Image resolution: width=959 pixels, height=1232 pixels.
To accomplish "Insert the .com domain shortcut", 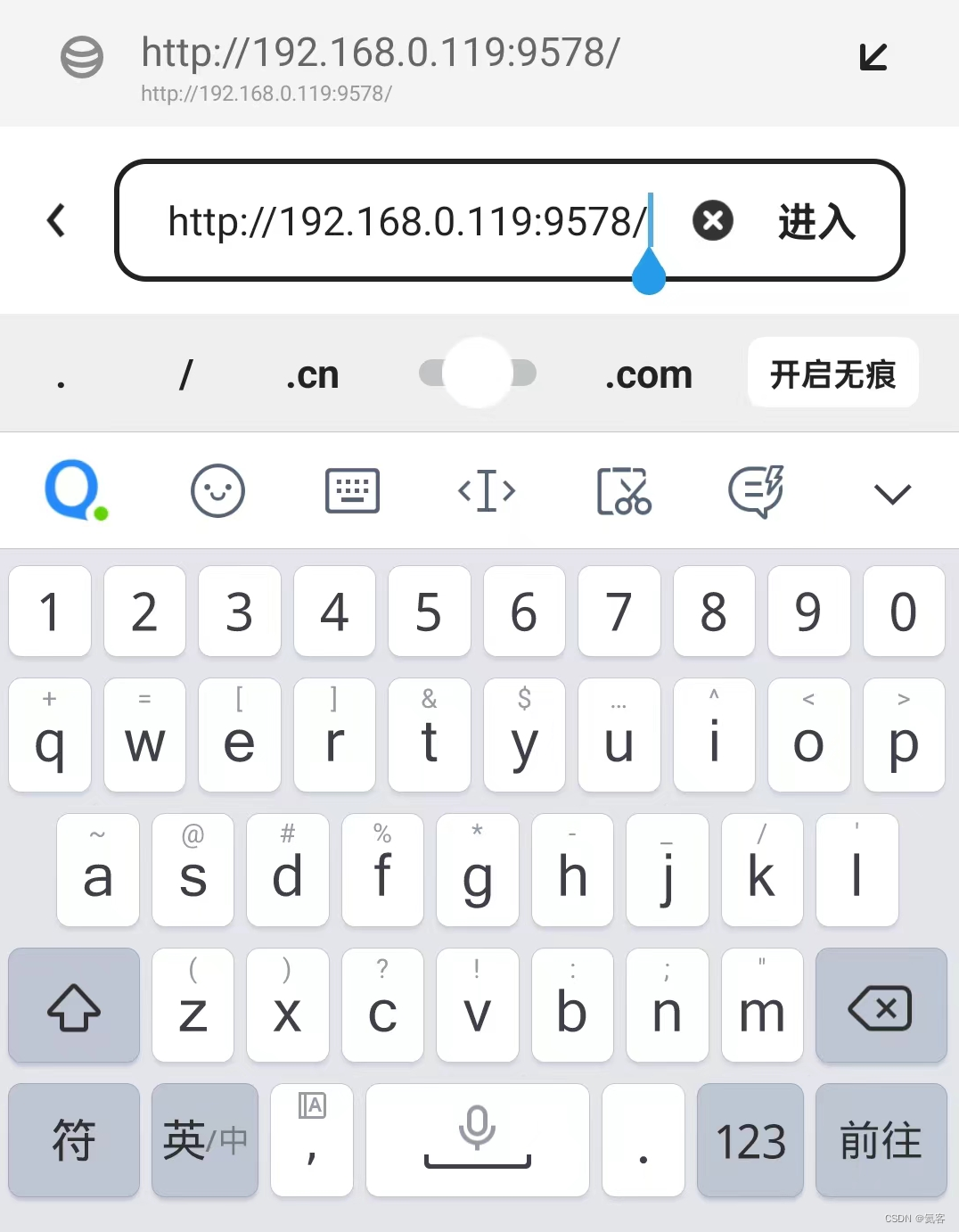I will (648, 375).
